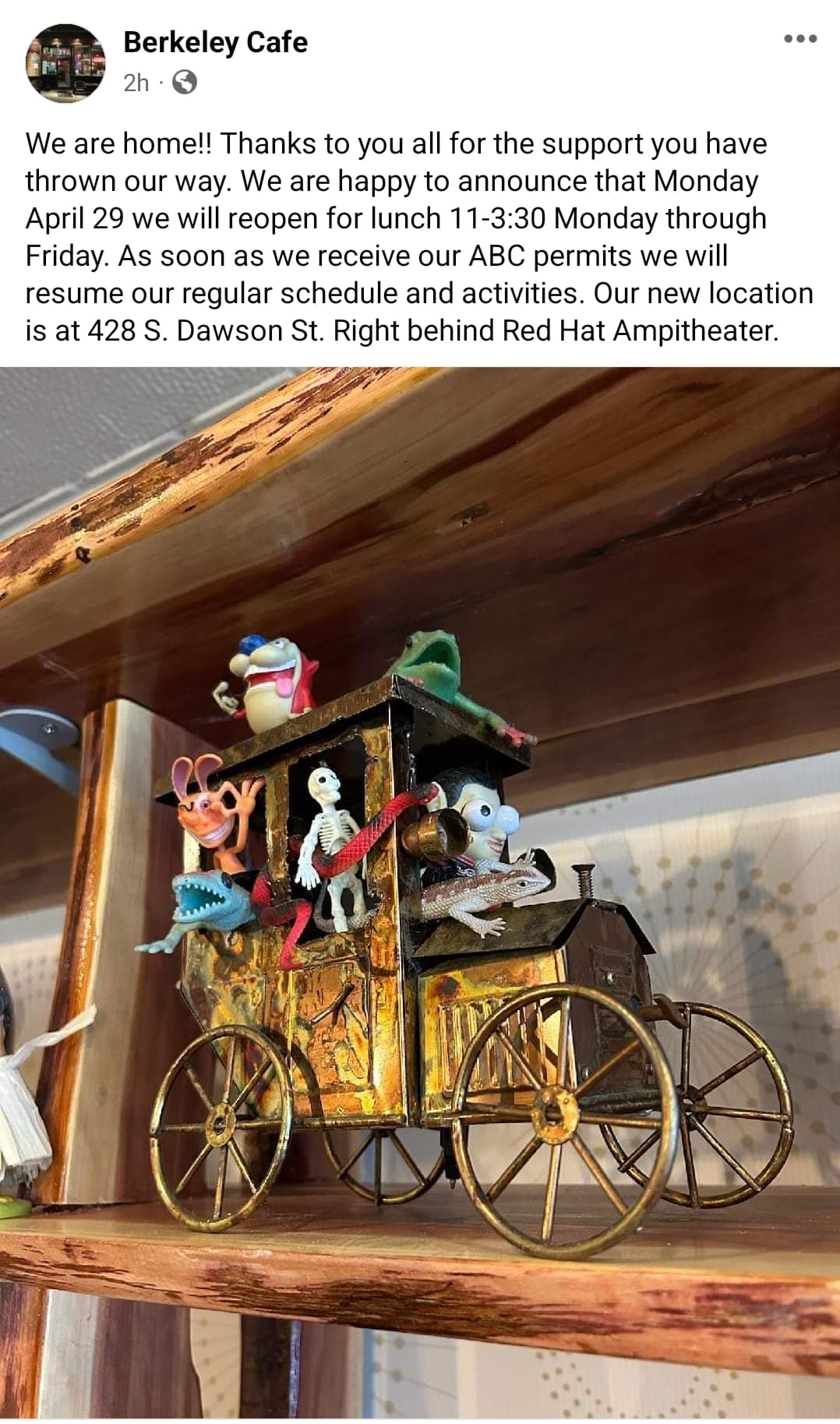840x1424 pixels.
Task: Tap the globe public audience icon
Action: coord(184,83)
